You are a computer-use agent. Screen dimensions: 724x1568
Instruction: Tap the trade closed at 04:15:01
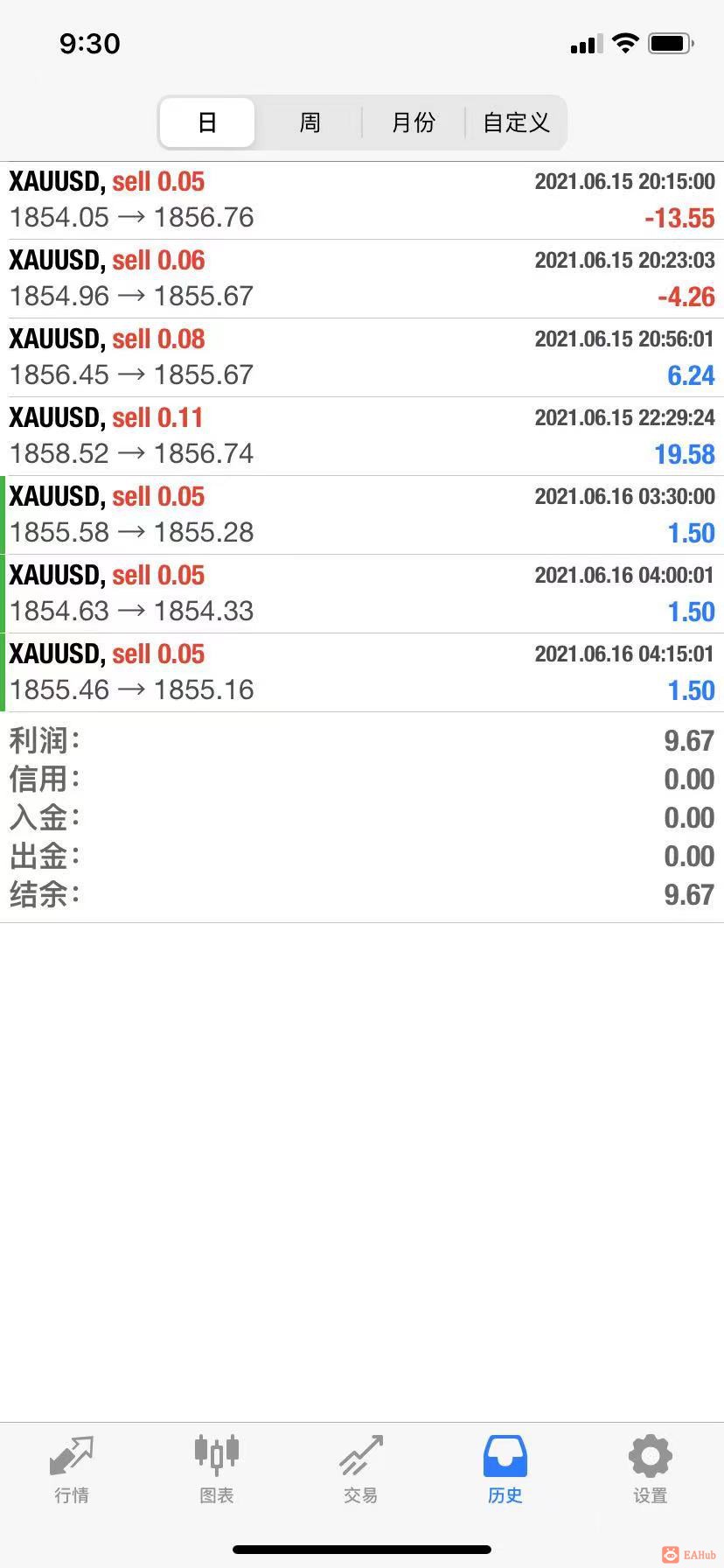(362, 673)
